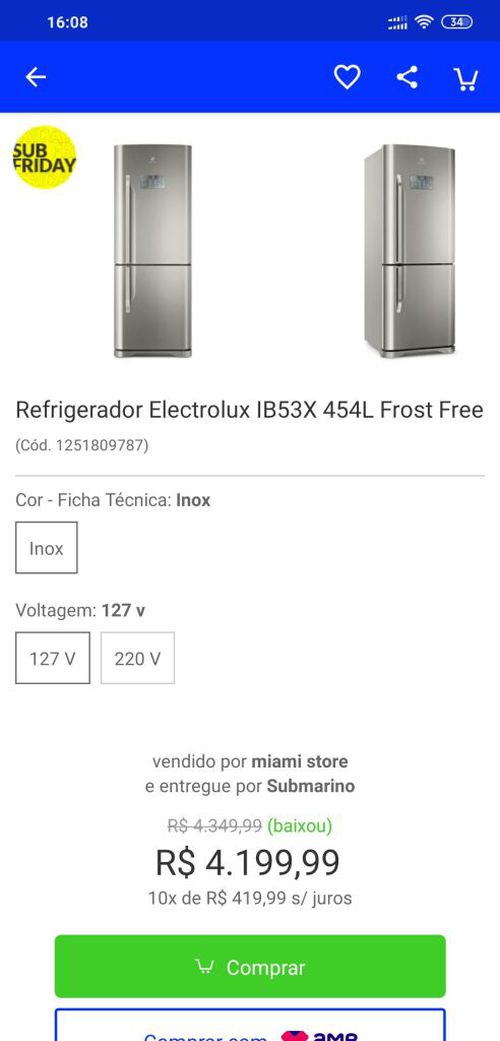Add the refrigerator to favorites
500x1041 pixels.
(x=347, y=77)
